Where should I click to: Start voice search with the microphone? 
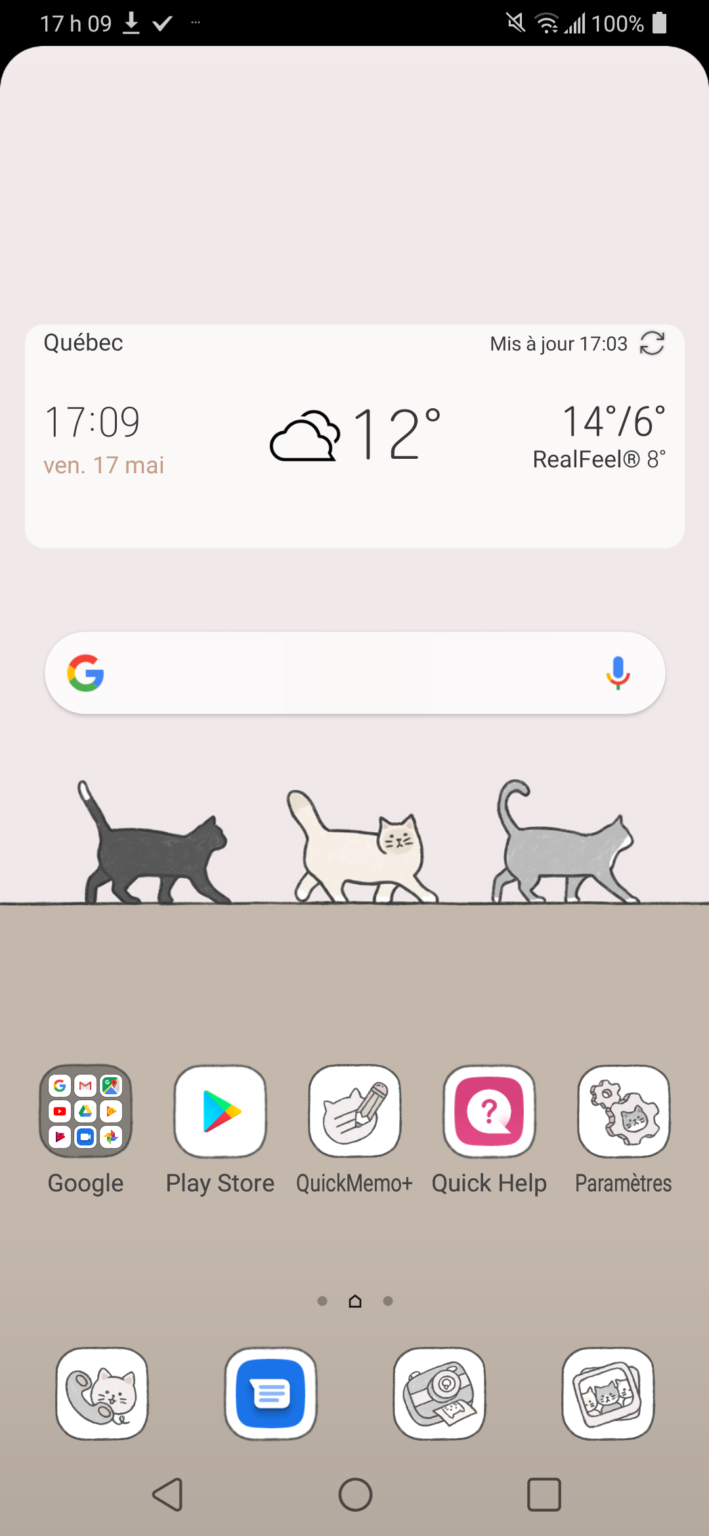tap(618, 673)
